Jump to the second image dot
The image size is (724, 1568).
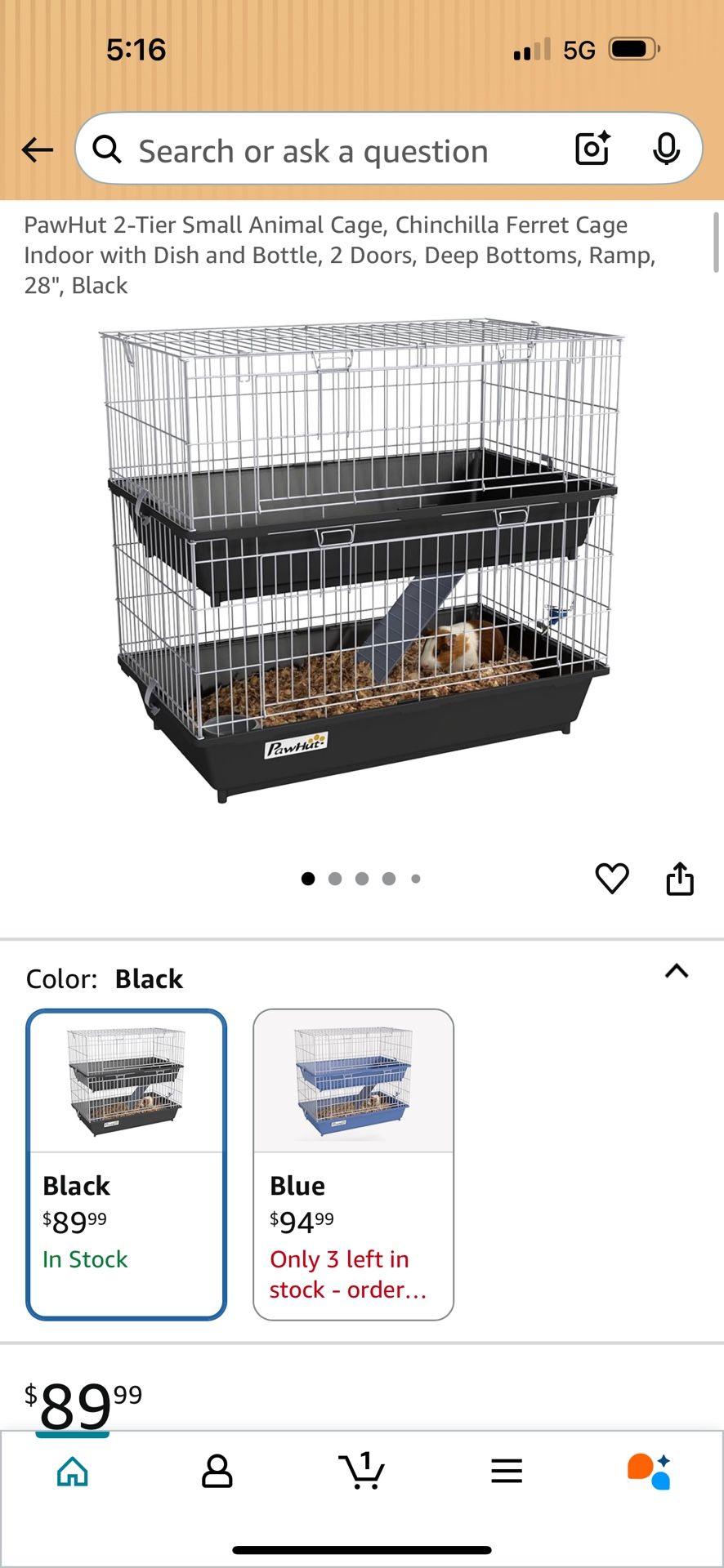(335, 879)
